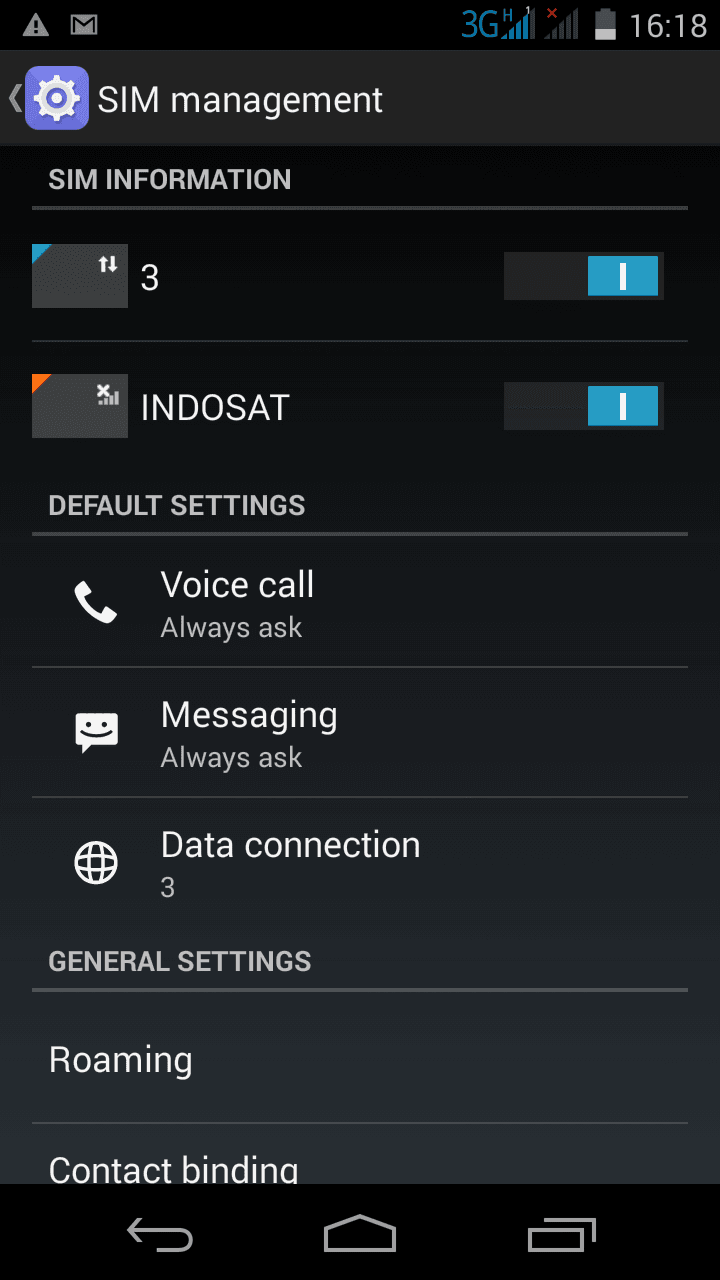
Task: Go back via the SIM management header icon
Action: click(x=50, y=99)
